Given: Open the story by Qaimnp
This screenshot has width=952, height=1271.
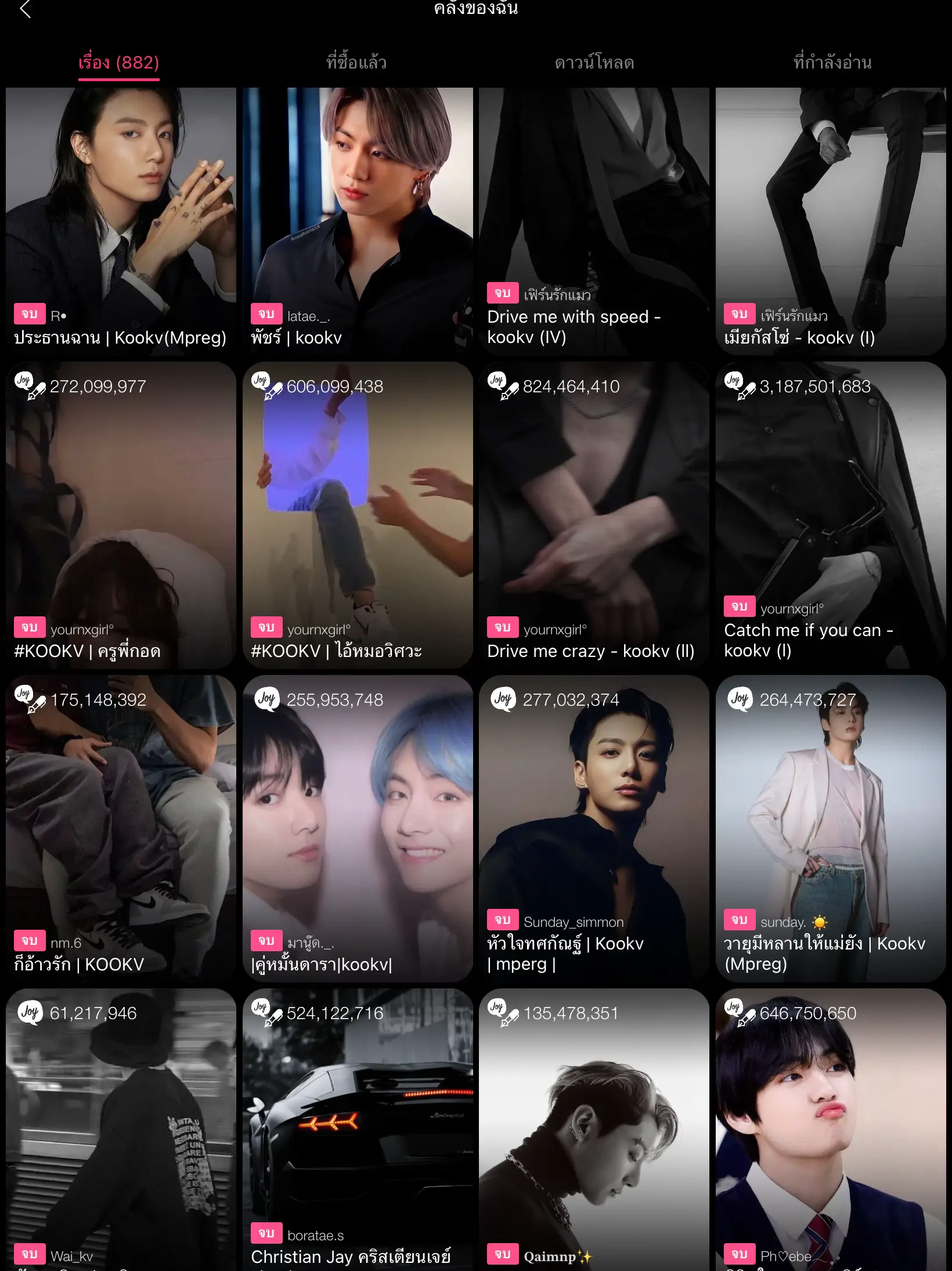Looking at the screenshot, I should pyautogui.click(x=594, y=1132).
